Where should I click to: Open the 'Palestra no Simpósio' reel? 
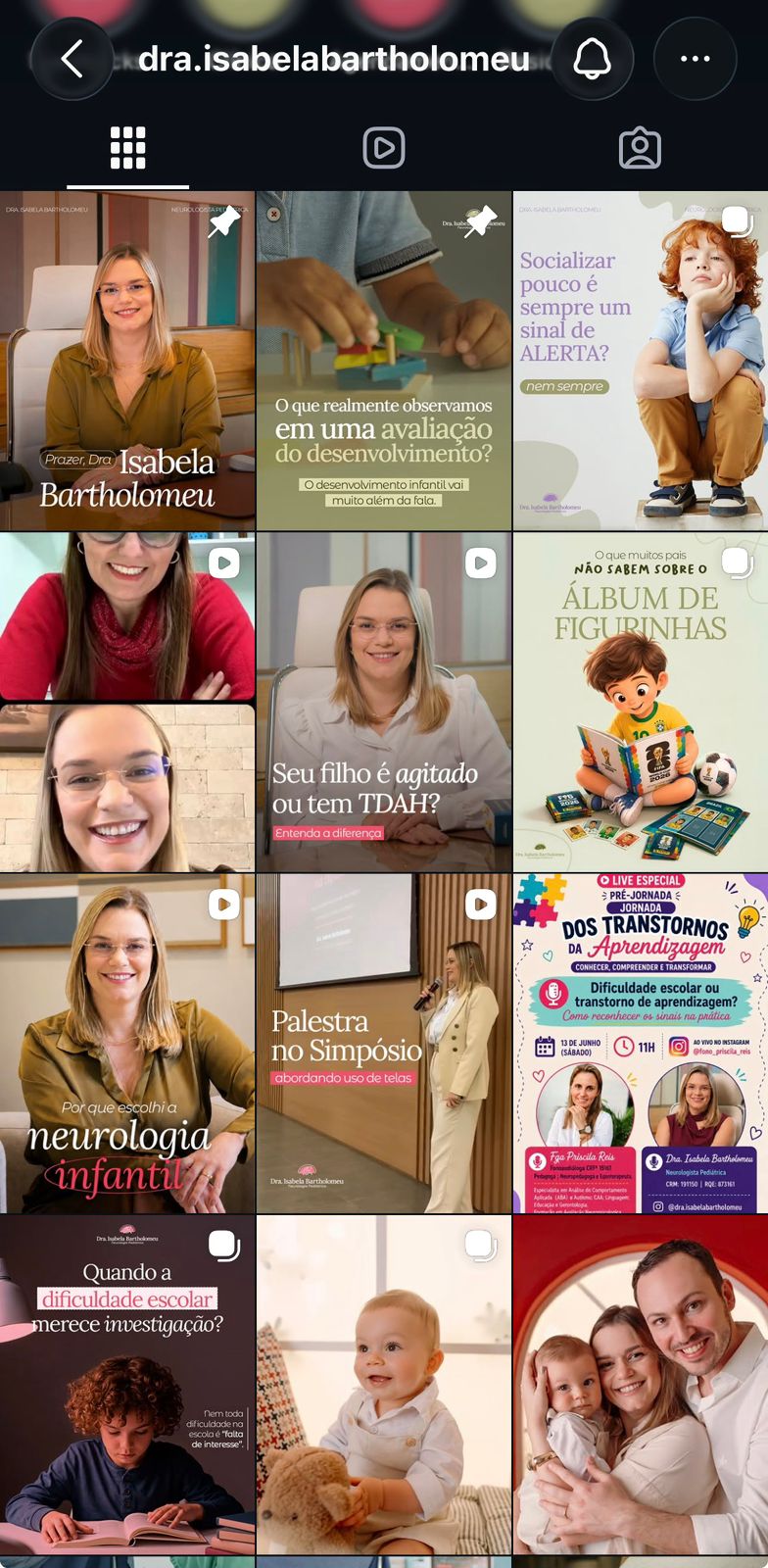click(x=384, y=1043)
